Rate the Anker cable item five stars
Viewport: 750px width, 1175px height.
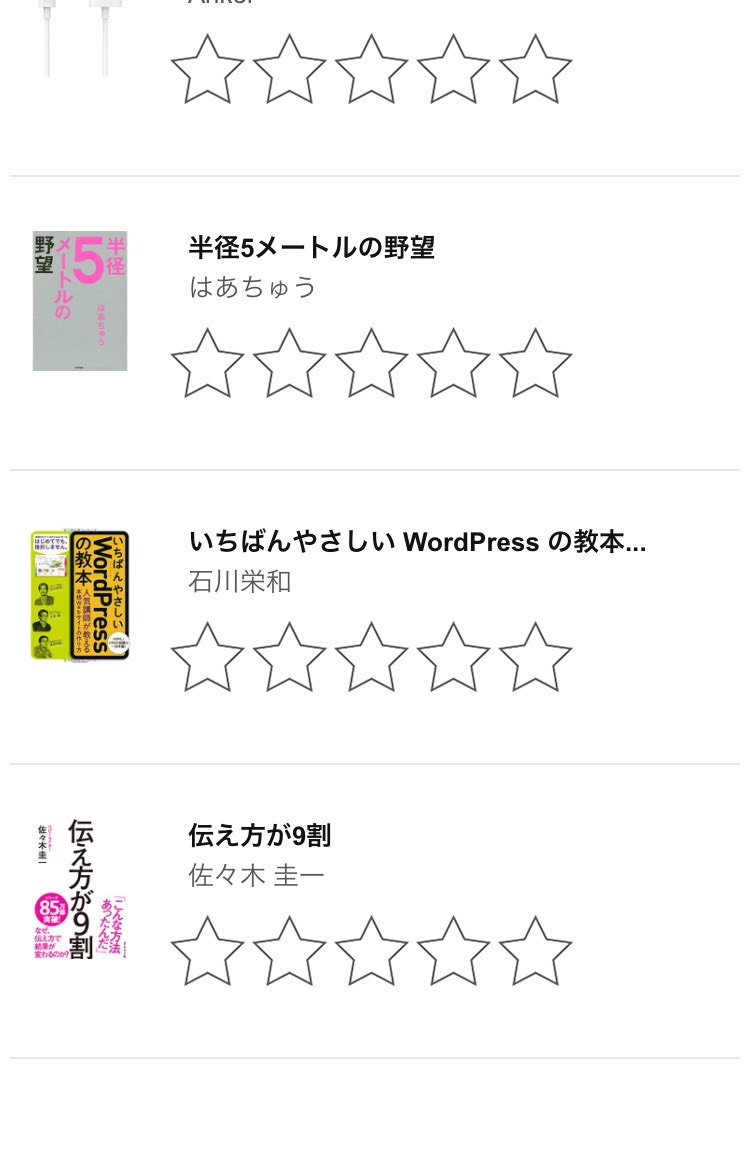pos(535,70)
